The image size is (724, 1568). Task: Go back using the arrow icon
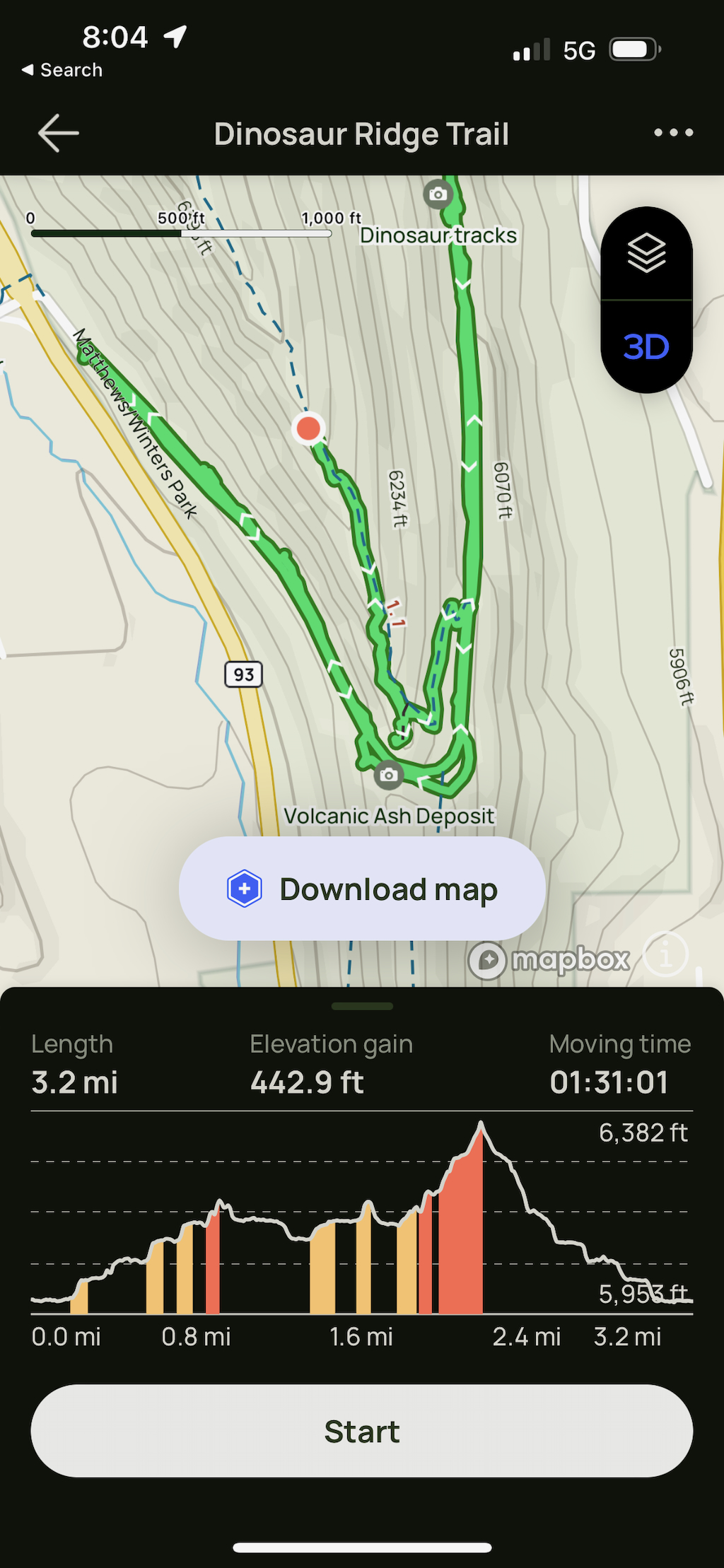tap(58, 133)
